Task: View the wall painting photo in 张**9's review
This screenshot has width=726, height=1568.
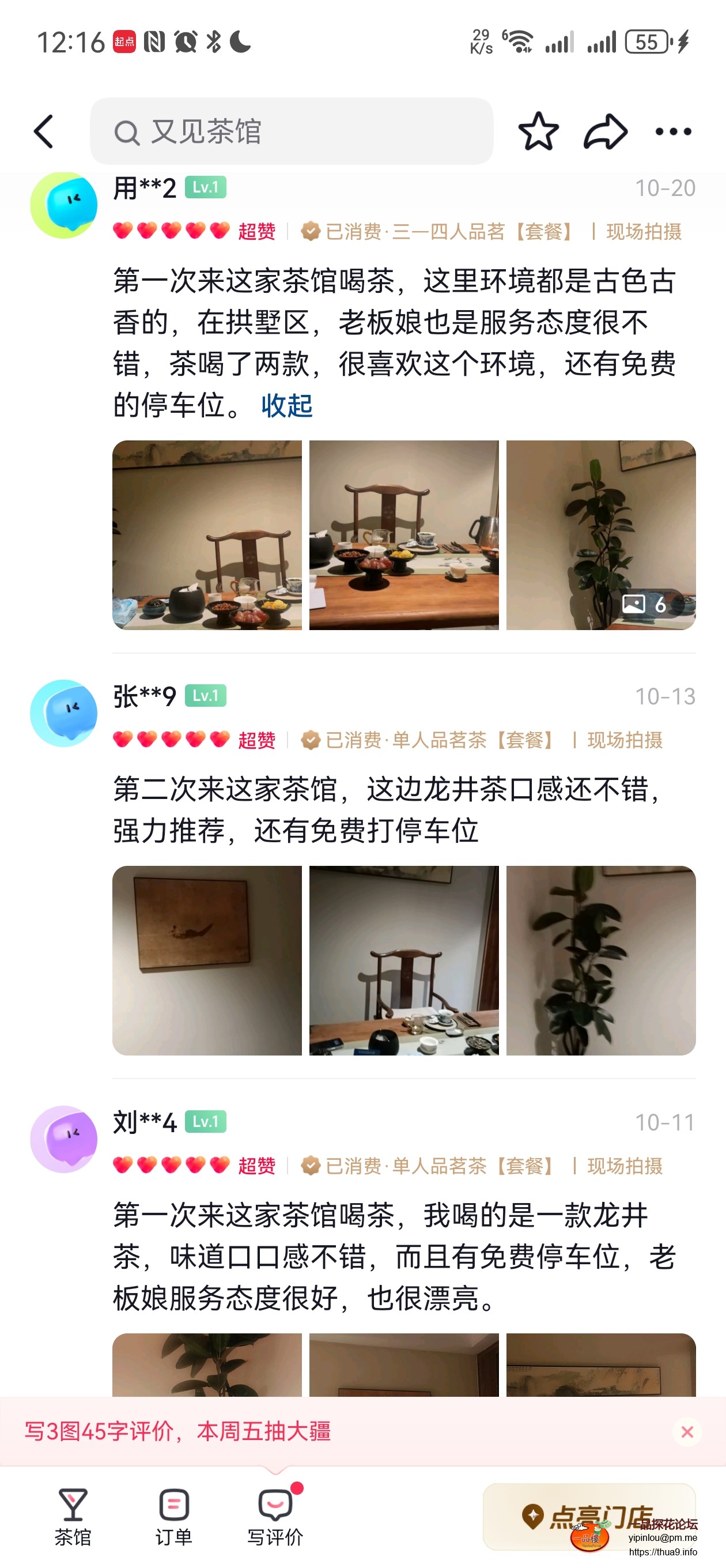Action: 207,960
